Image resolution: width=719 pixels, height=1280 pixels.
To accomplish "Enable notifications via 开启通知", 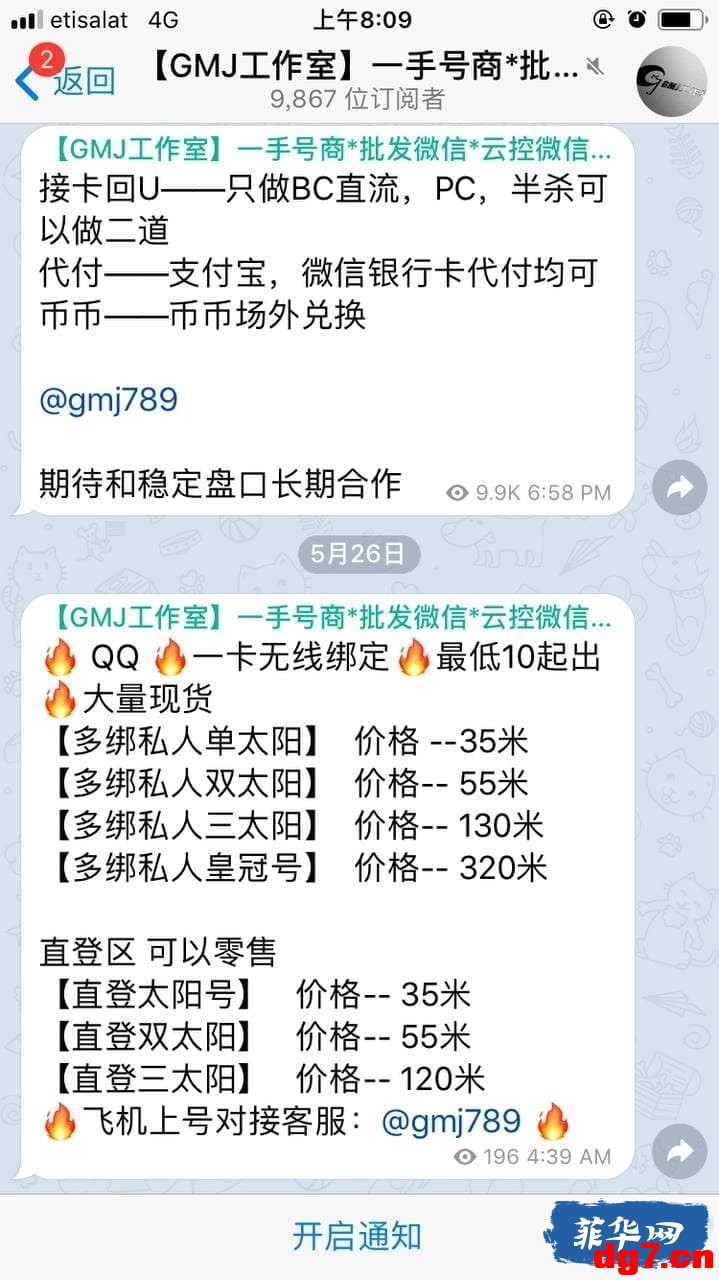I will coord(357,1236).
